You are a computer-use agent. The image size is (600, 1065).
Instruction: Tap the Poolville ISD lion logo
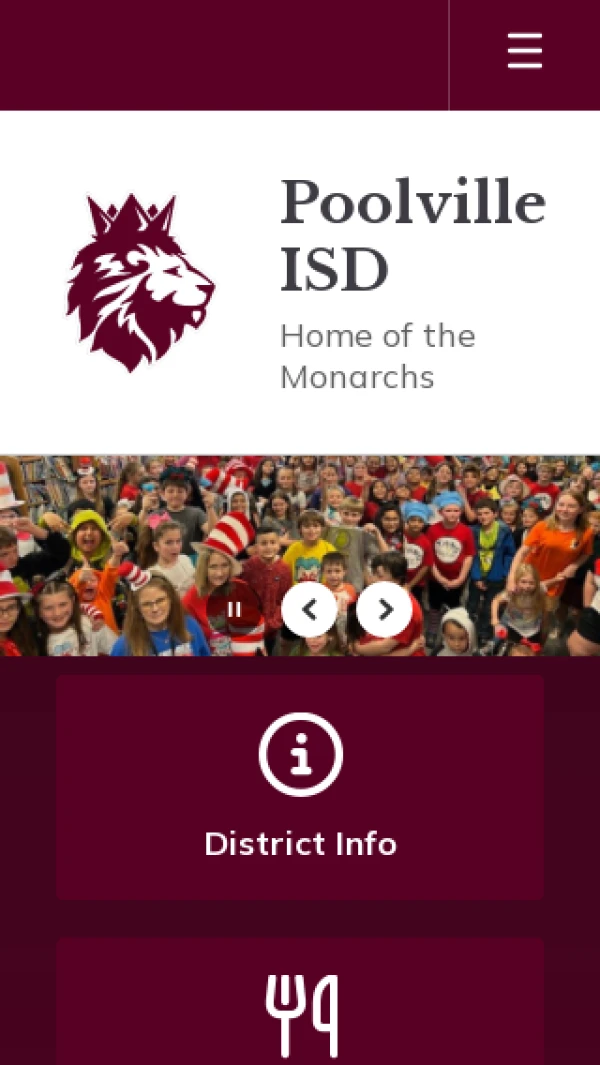140,282
